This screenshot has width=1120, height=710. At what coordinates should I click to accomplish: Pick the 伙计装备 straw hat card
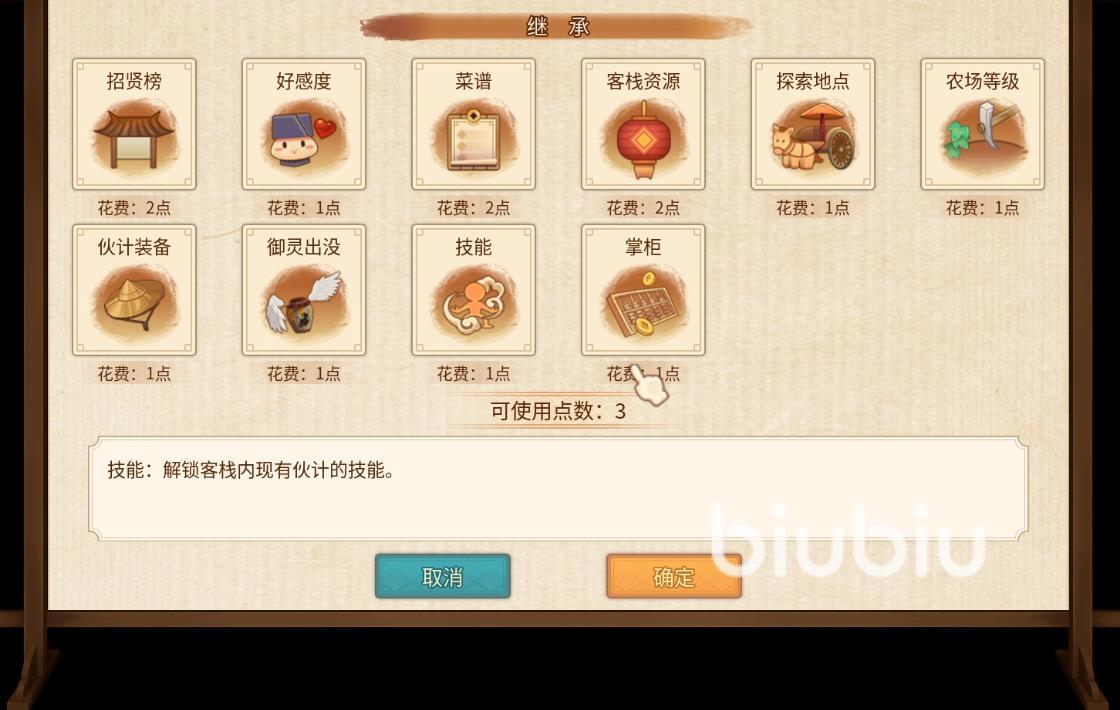134,290
